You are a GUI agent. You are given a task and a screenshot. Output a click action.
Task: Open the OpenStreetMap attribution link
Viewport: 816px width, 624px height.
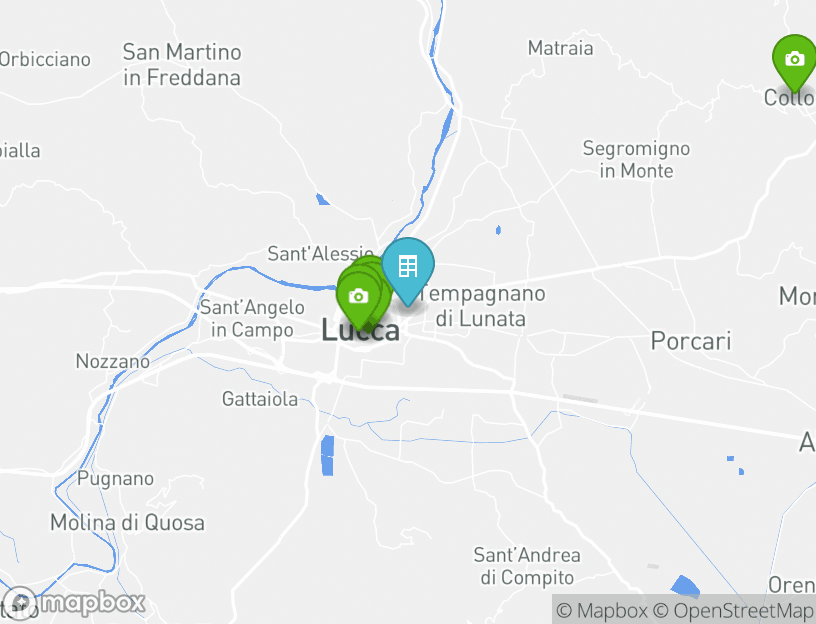click(x=734, y=610)
